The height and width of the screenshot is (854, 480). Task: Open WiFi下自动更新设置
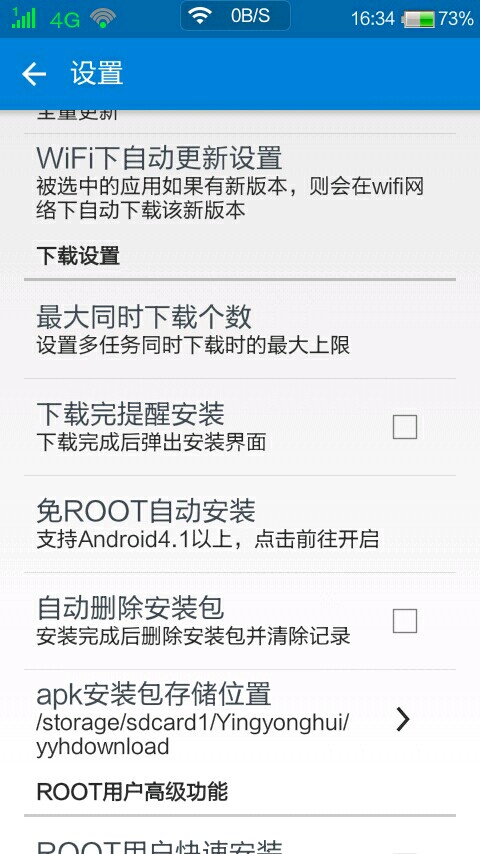pos(240,181)
